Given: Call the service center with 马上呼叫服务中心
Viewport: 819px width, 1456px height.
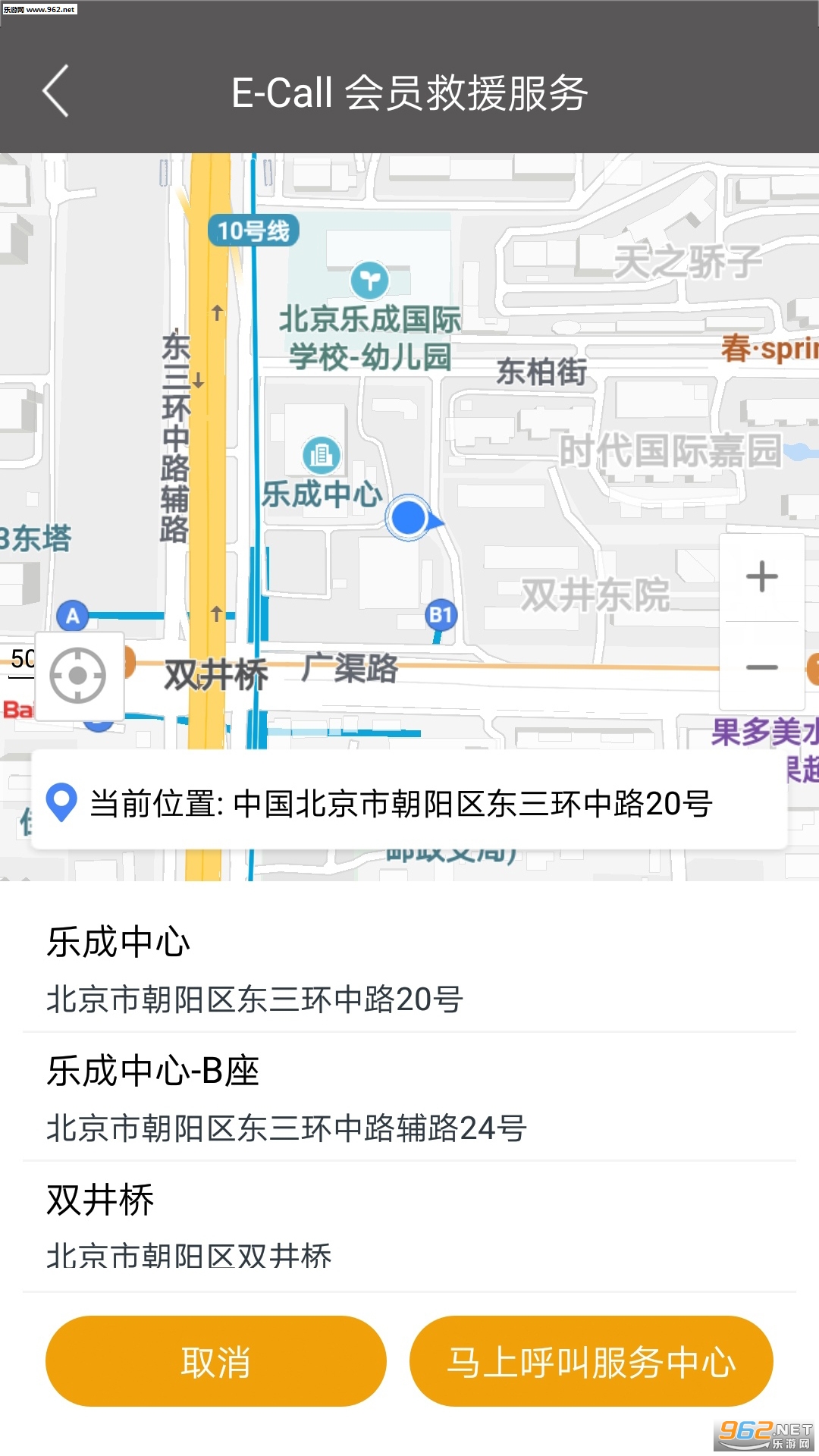Looking at the screenshot, I should tap(591, 1362).
